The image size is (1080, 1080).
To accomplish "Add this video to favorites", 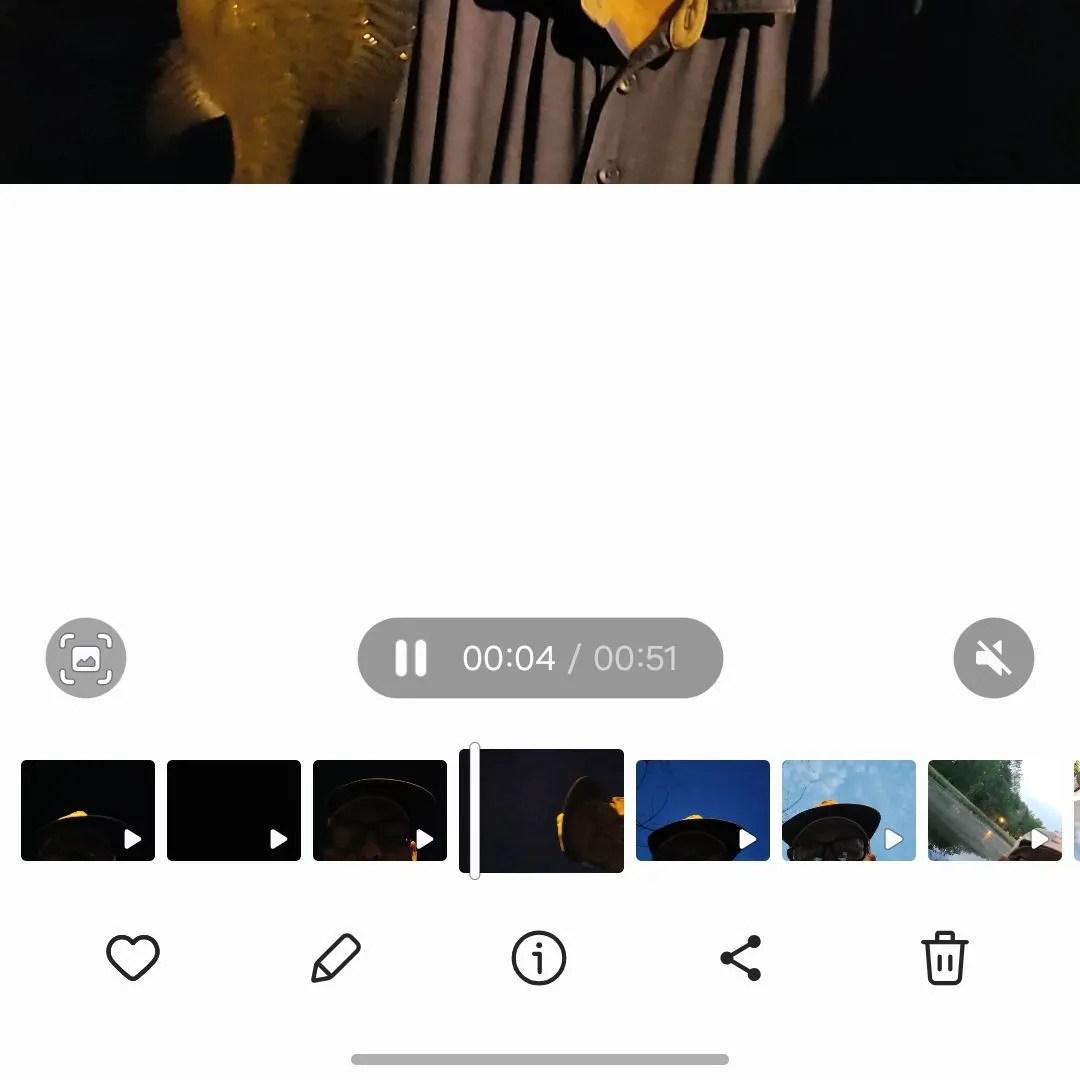I will coord(133,958).
